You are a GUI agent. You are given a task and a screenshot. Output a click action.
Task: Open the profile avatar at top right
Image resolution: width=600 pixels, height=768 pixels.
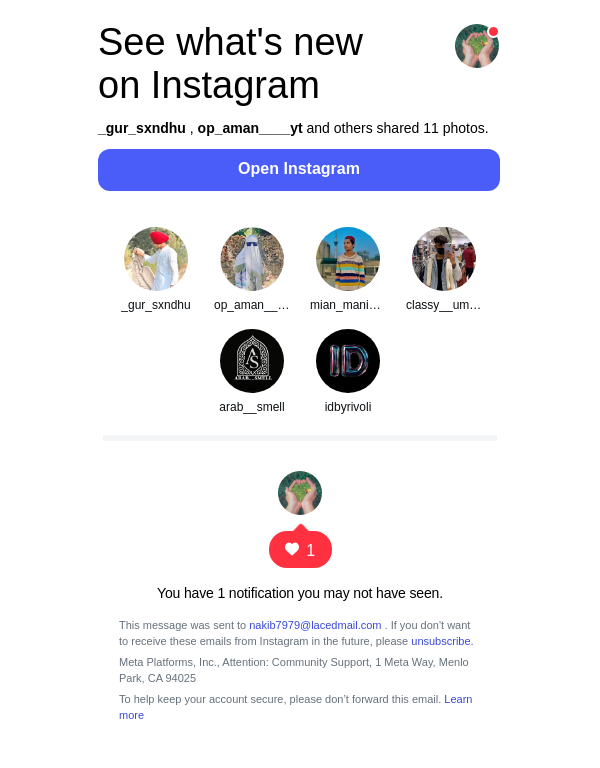(476, 46)
